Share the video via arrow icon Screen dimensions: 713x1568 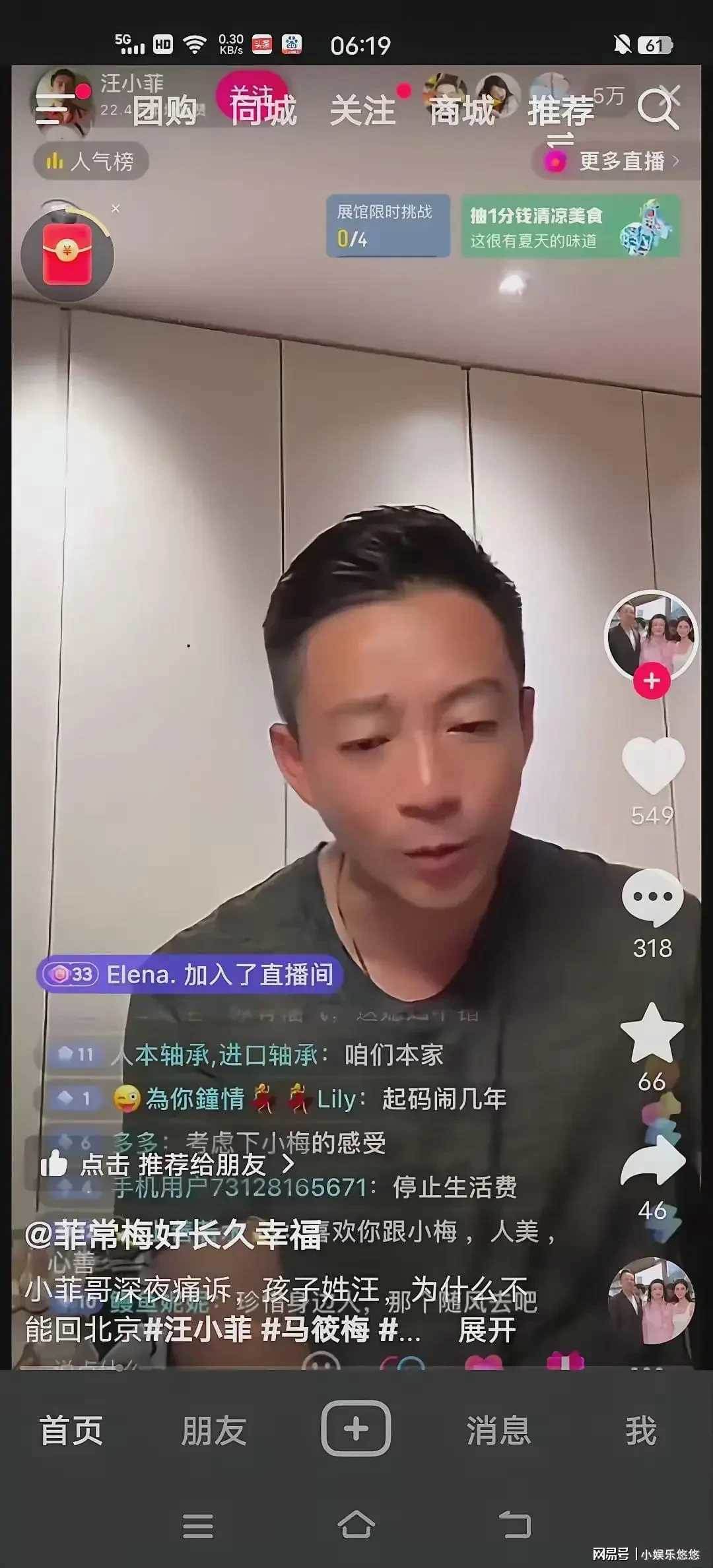(652, 1161)
